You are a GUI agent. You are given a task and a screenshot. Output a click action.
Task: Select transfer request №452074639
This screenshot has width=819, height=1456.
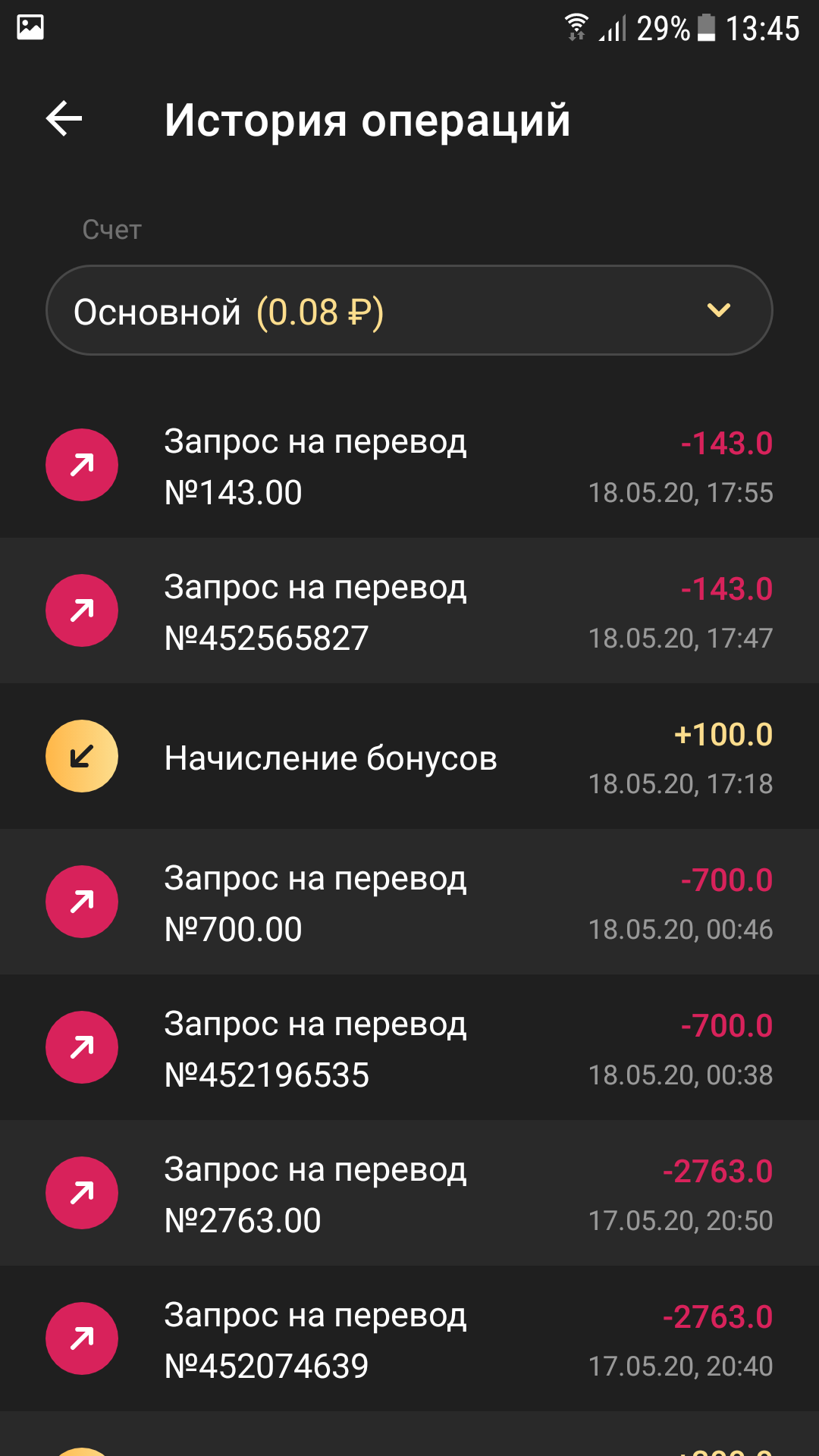coord(409,1339)
